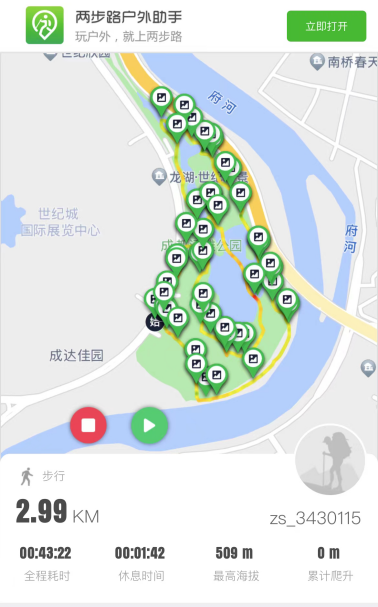Tap the 始 start point marker

[154, 322]
